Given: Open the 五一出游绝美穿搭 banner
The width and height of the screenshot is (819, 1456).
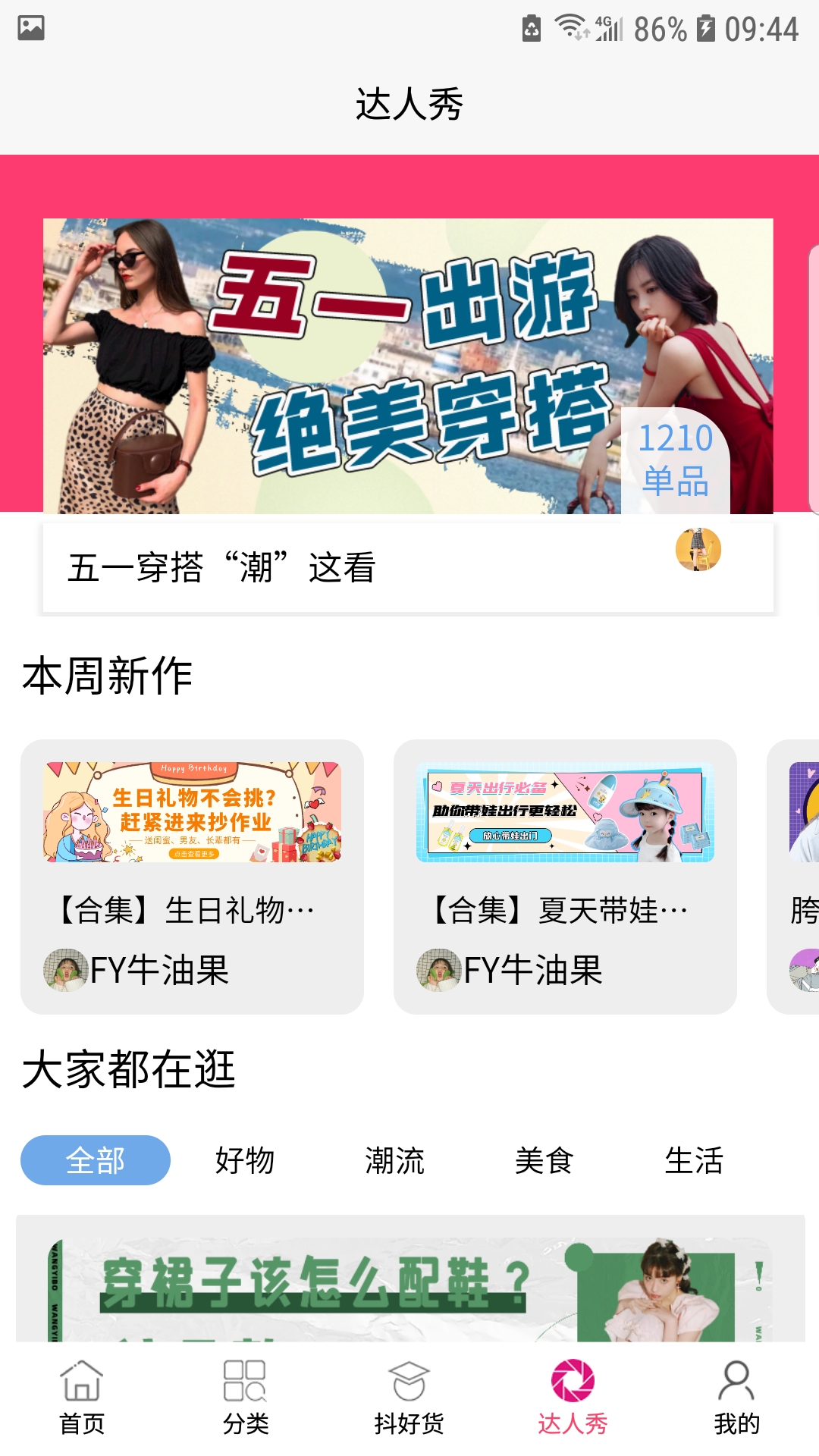Looking at the screenshot, I should [x=408, y=366].
